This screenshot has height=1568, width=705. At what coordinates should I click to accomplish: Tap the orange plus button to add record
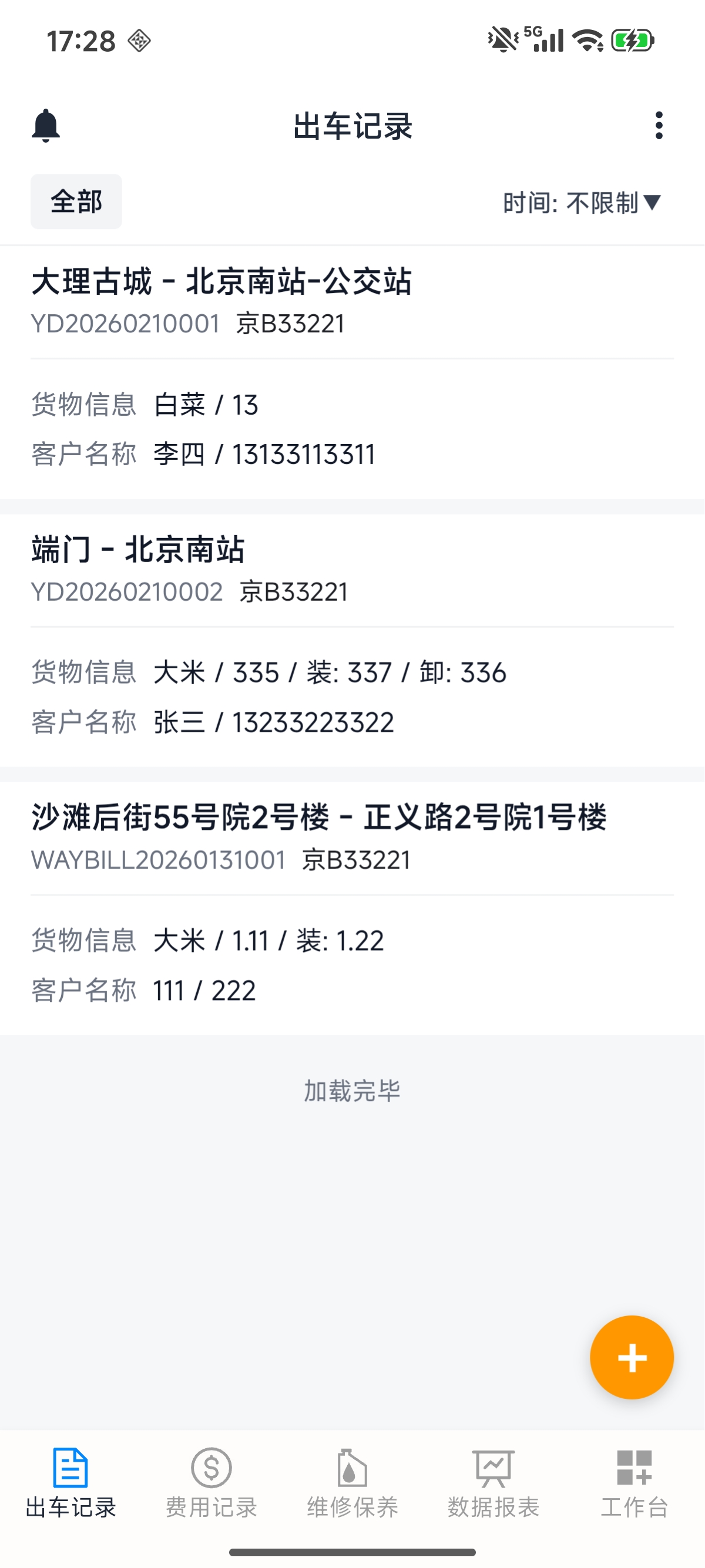pos(632,1357)
